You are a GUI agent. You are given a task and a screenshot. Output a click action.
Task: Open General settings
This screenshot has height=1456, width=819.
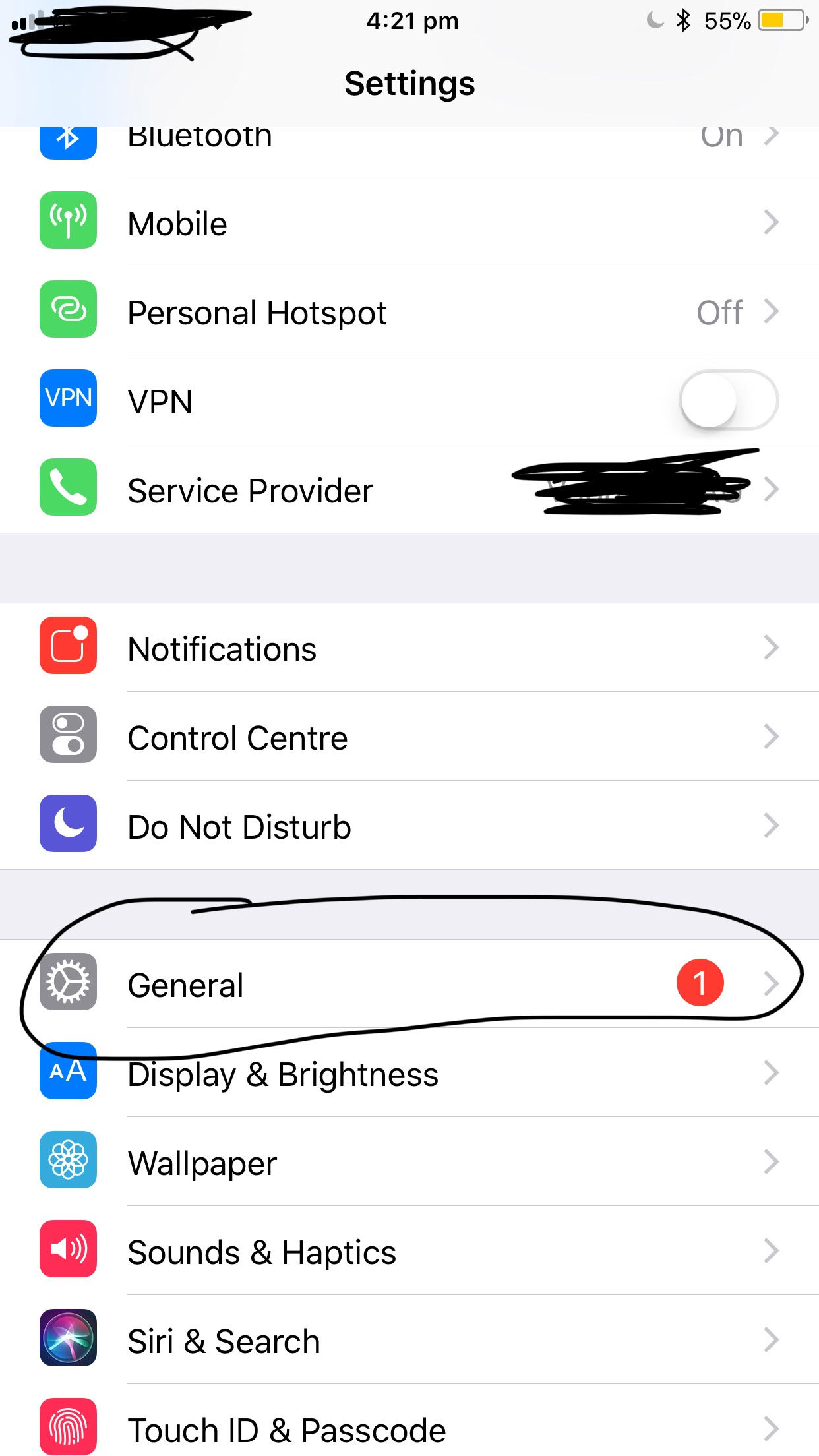[409, 985]
